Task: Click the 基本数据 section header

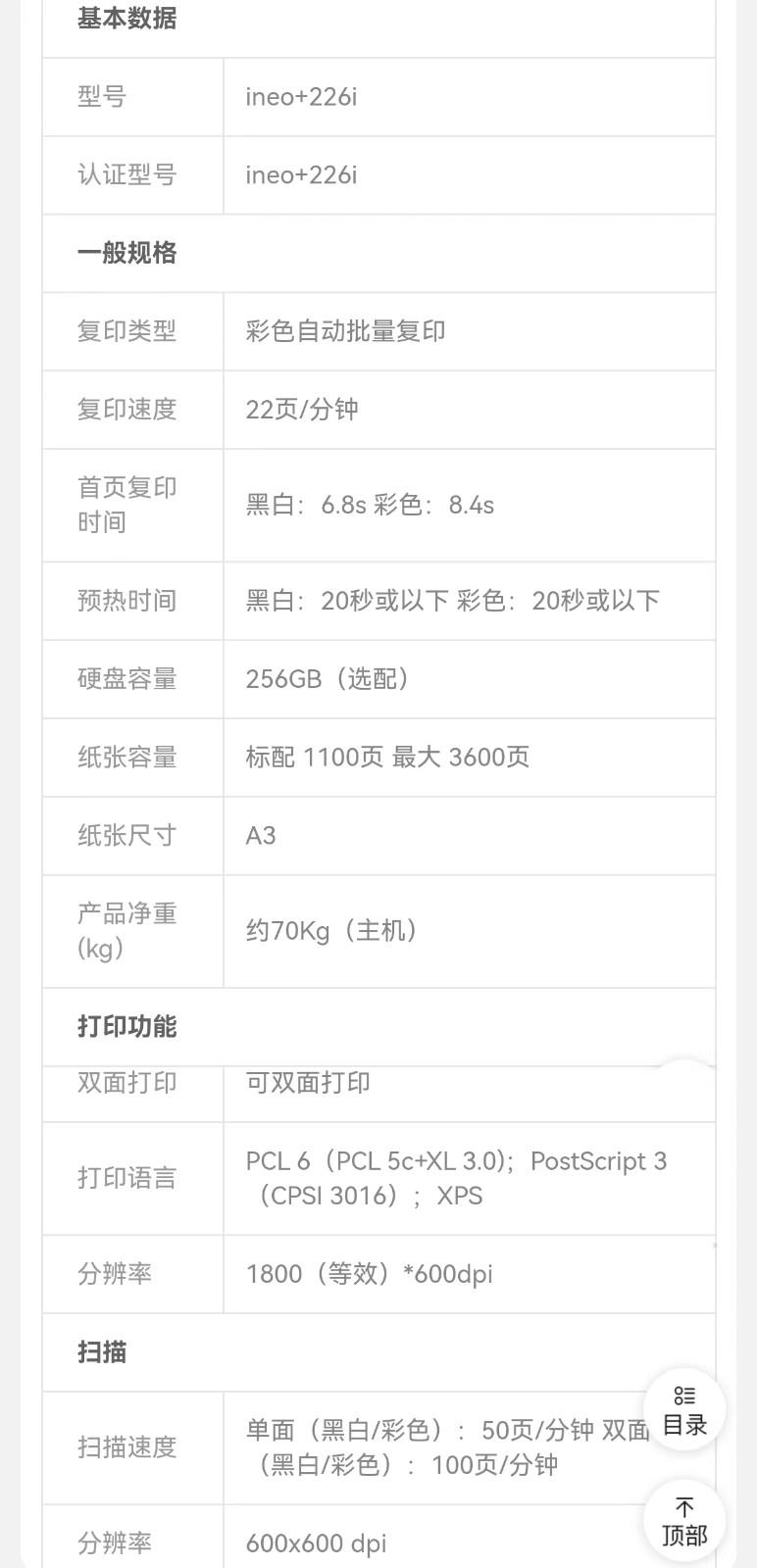Action: [126, 19]
